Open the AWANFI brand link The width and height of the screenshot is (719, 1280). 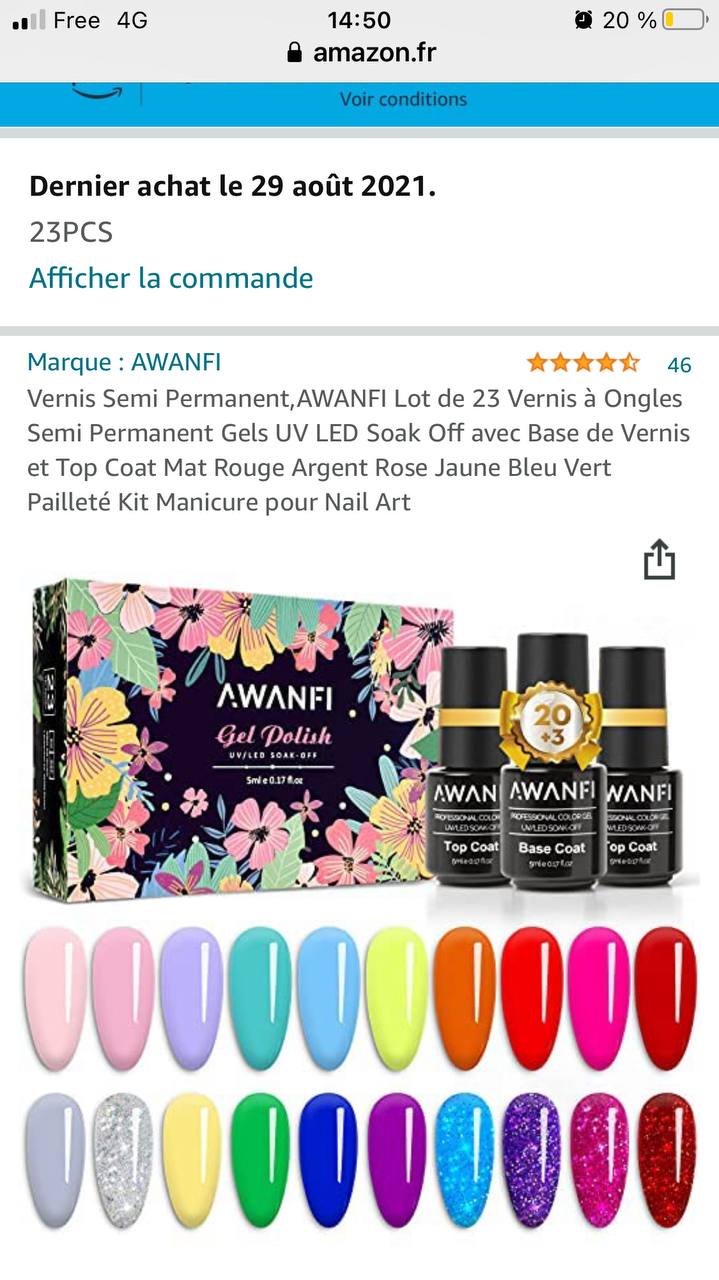click(124, 362)
